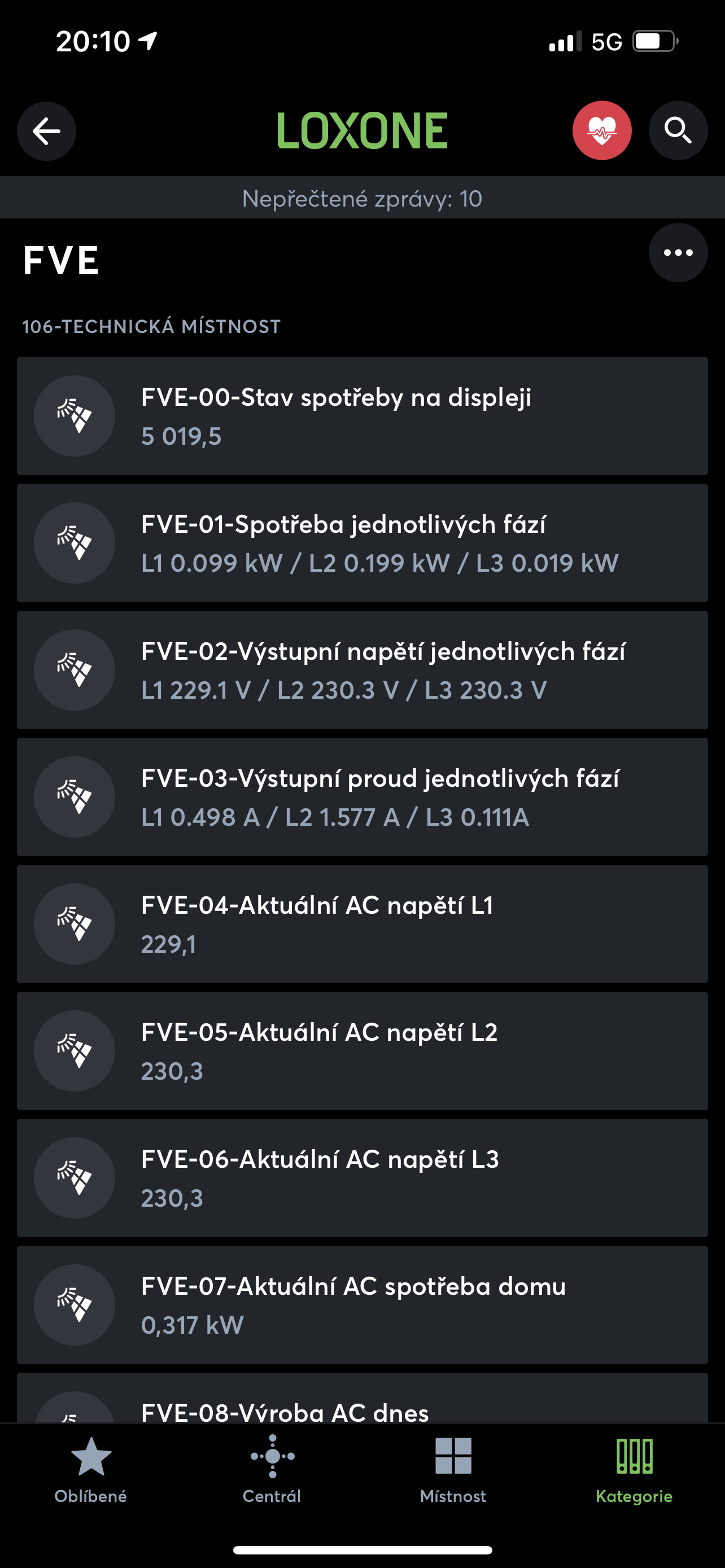View the unread messages banner

(x=362, y=199)
